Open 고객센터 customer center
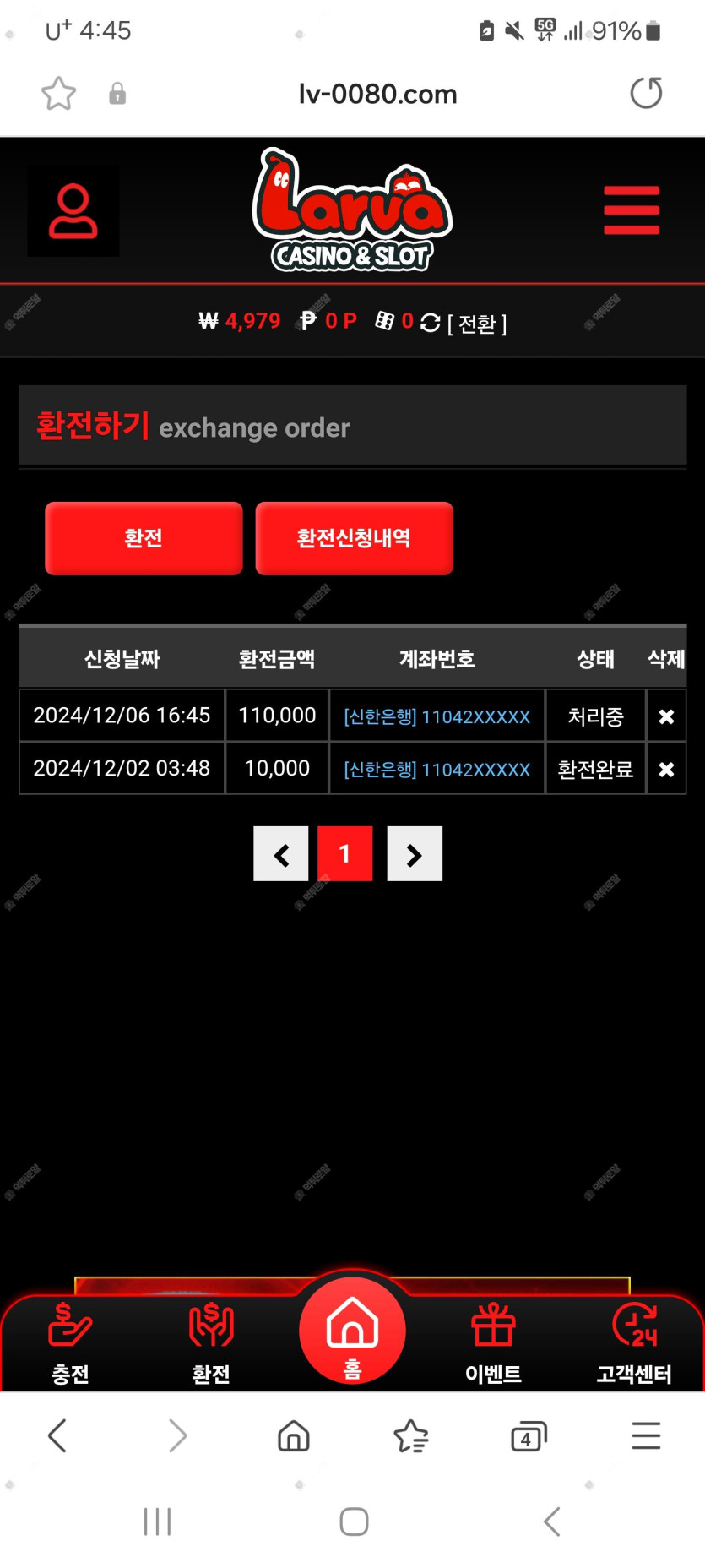The height and width of the screenshot is (1568, 705). (634, 1343)
